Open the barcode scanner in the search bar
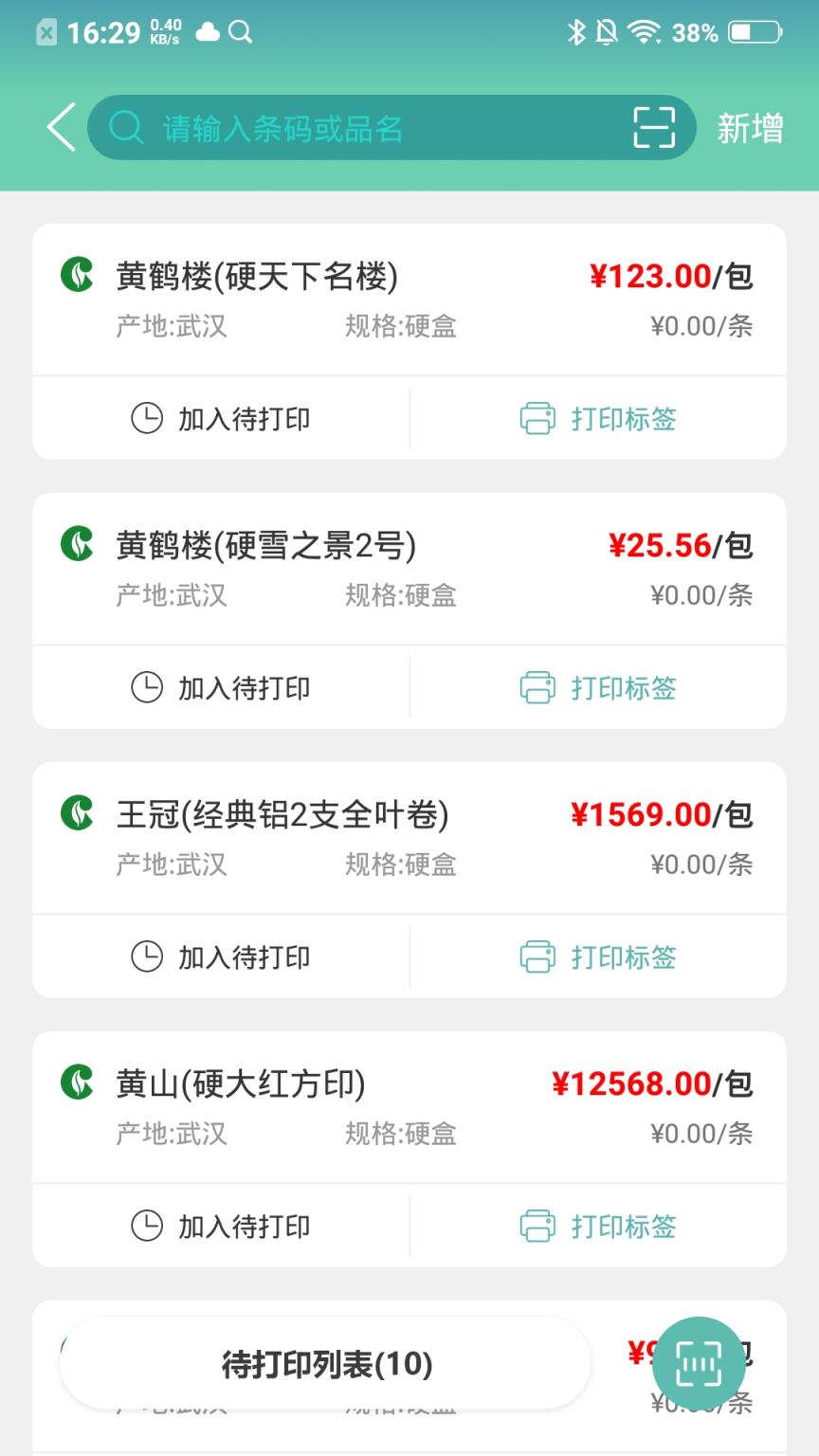The width and height of the screenshot is (819, 1456). (x=655, y=127)
